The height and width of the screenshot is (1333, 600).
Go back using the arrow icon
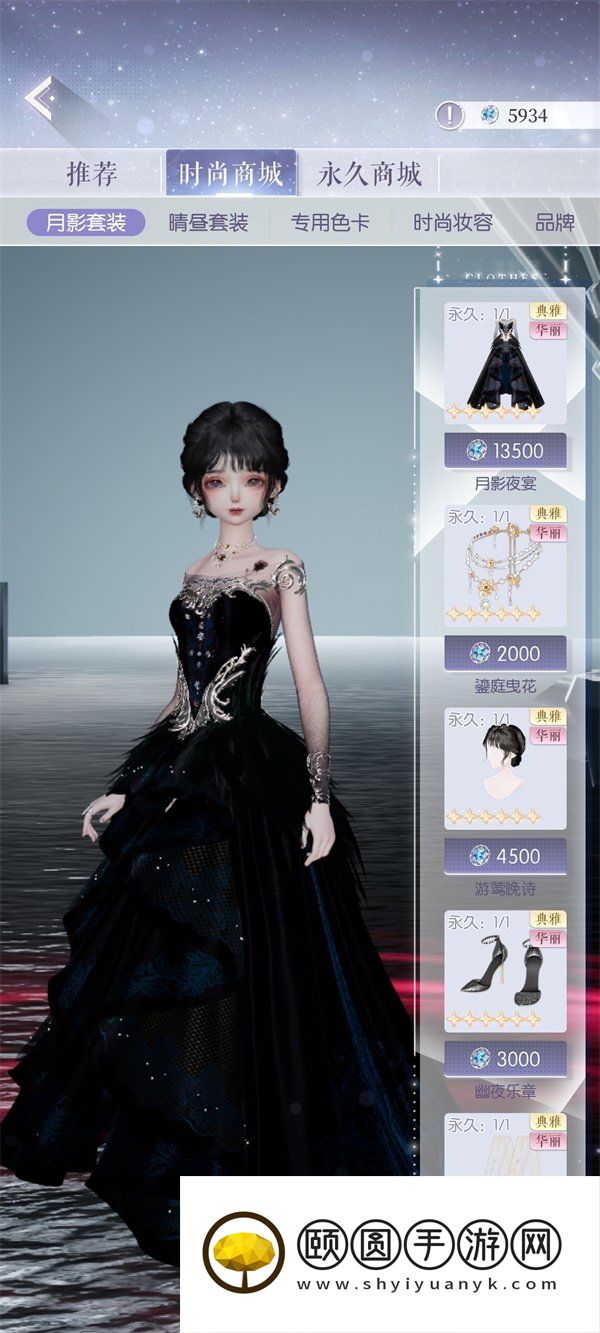coord(42,99)
